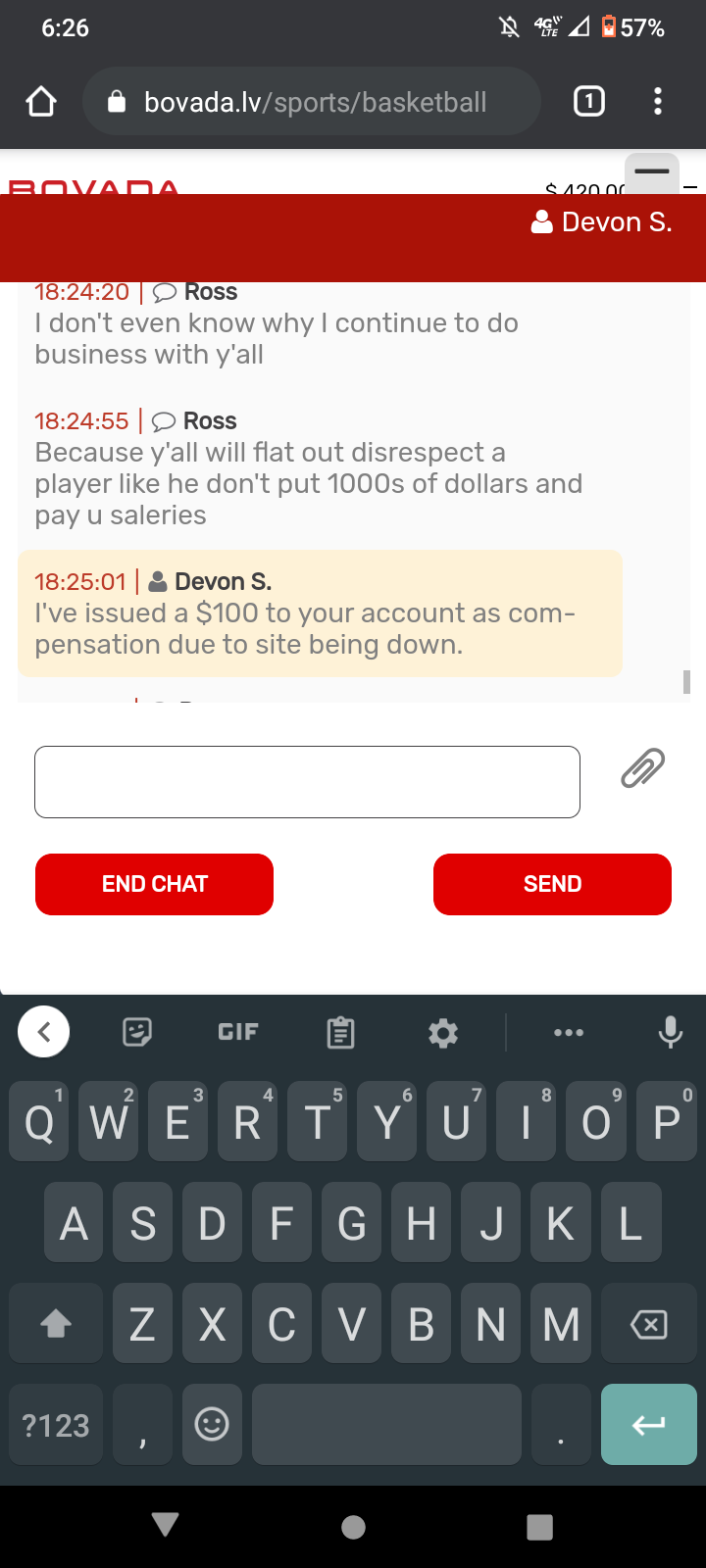This screenshot has width=706, height=1568.
Task: Open keyboard settings gear
Action: coord(443,1032)
